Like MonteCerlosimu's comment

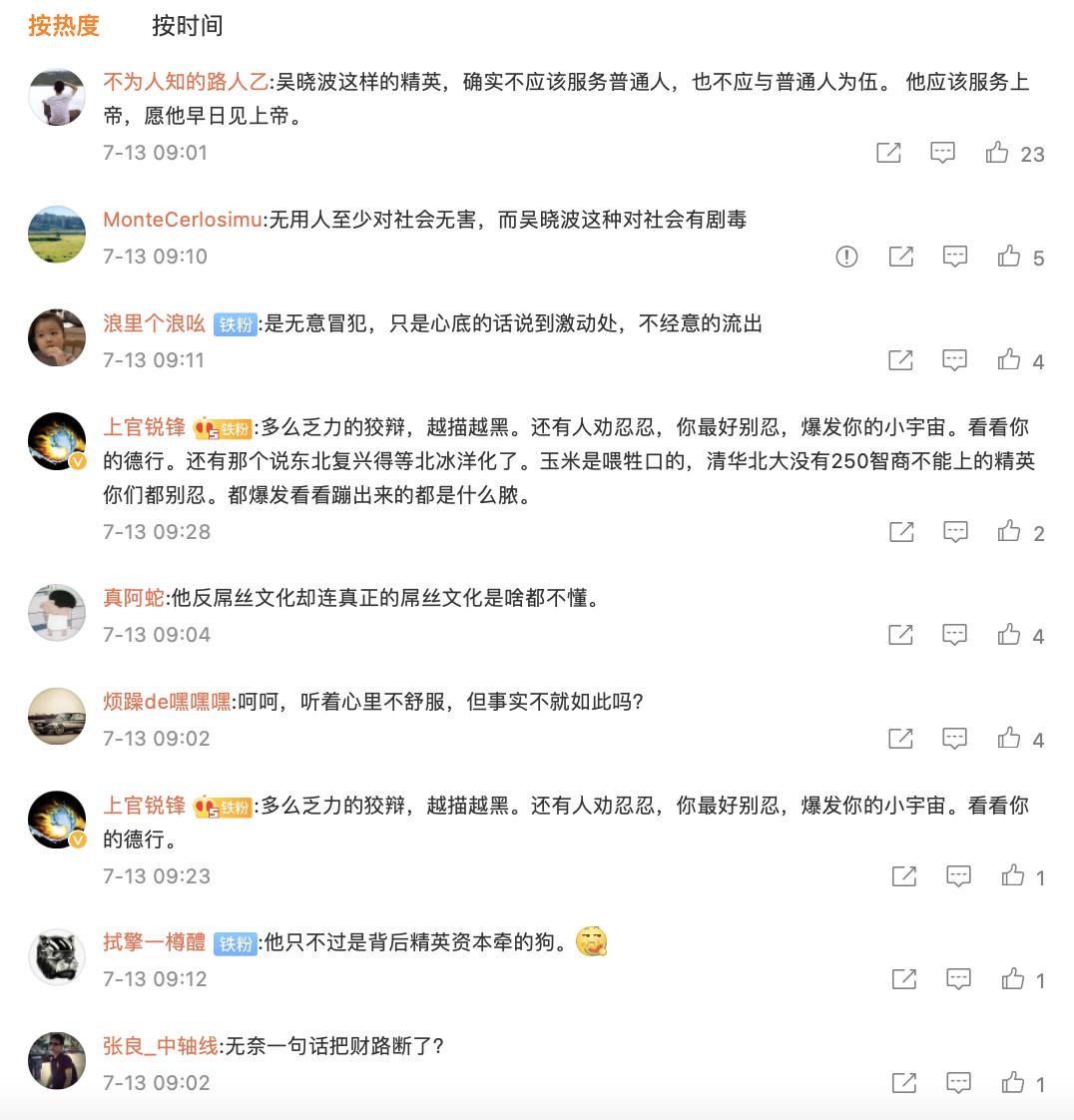tap(1009, 257)
